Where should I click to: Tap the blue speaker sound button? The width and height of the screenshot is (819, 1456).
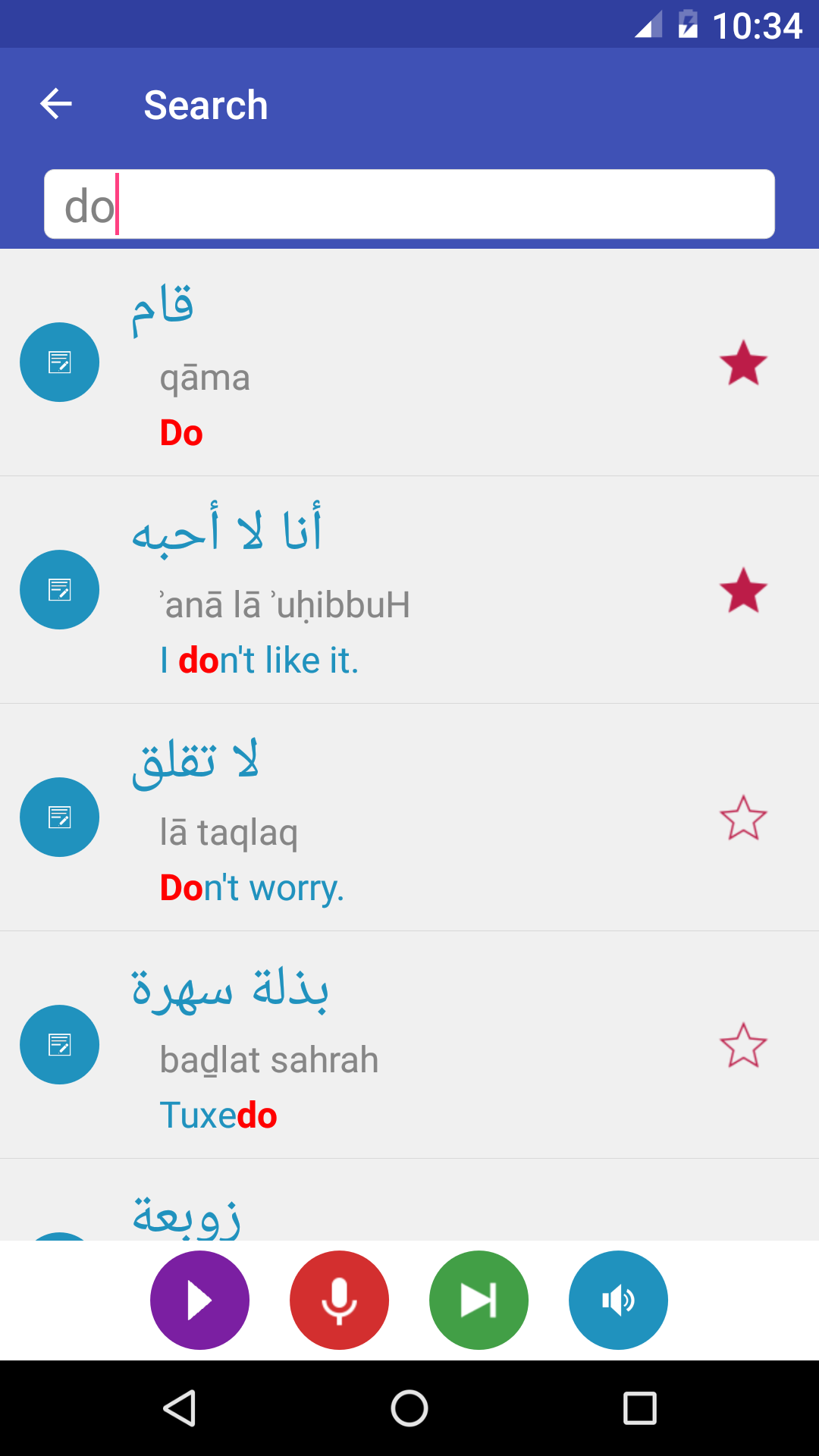(618, 1300)
